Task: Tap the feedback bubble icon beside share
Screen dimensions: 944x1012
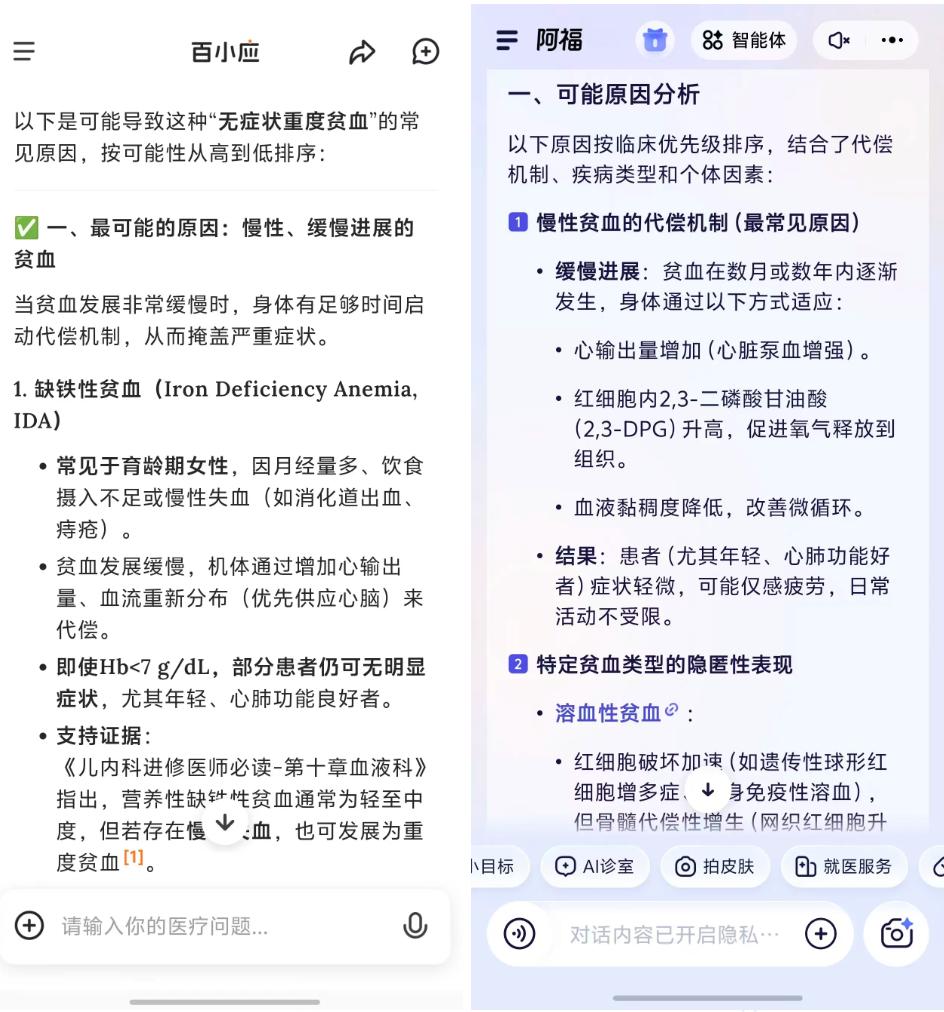Action: [425, 52]
